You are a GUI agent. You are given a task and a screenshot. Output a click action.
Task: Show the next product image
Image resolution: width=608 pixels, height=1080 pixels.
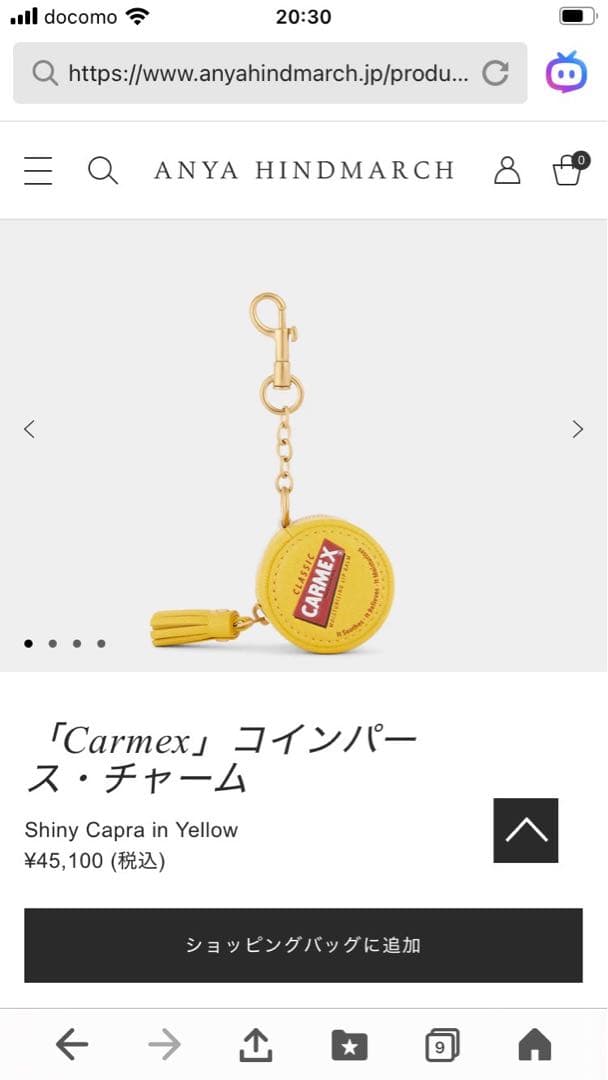pos(577,429)
